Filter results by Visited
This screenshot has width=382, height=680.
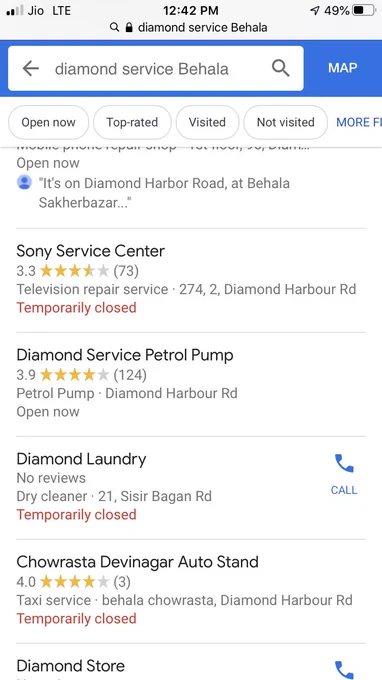point(207,122)
